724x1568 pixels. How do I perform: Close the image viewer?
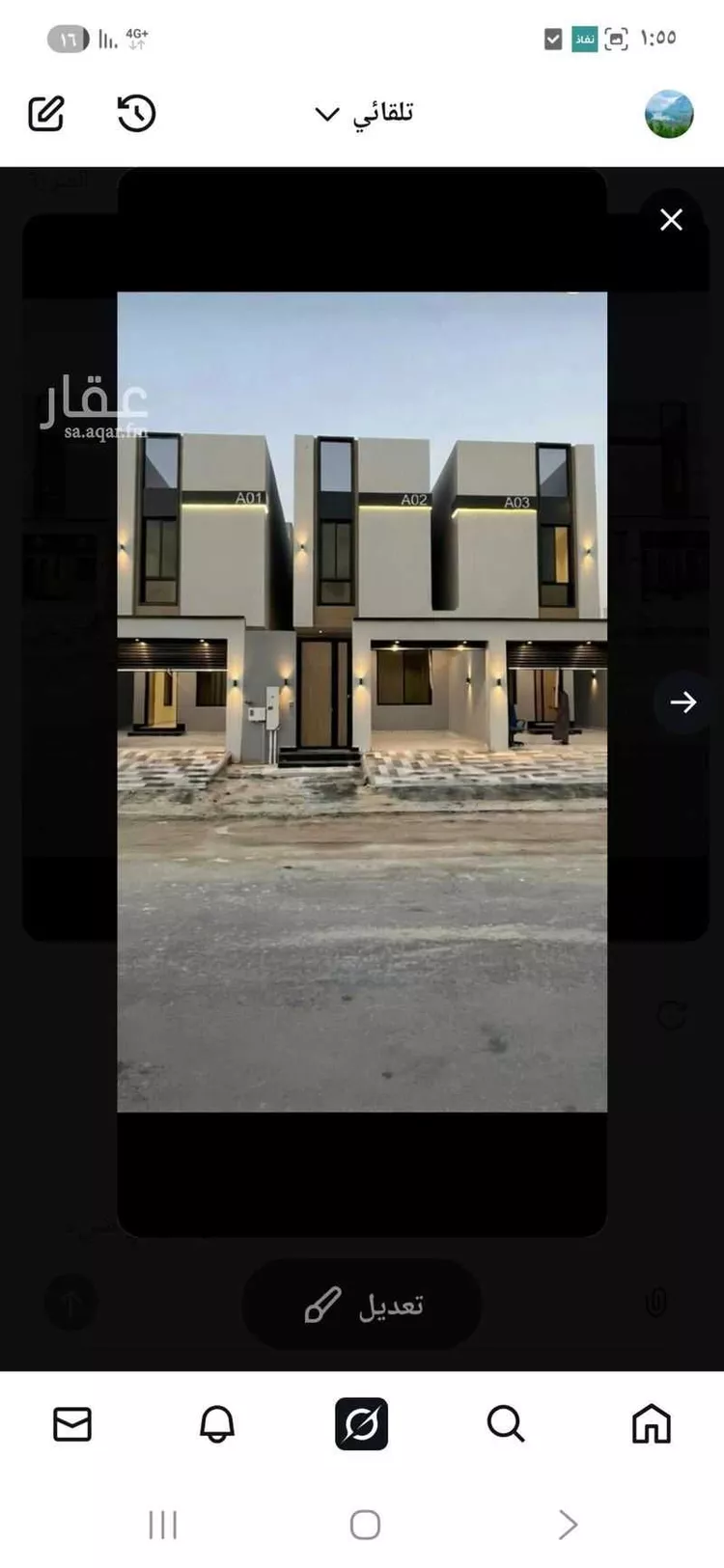tap(671, 220)
